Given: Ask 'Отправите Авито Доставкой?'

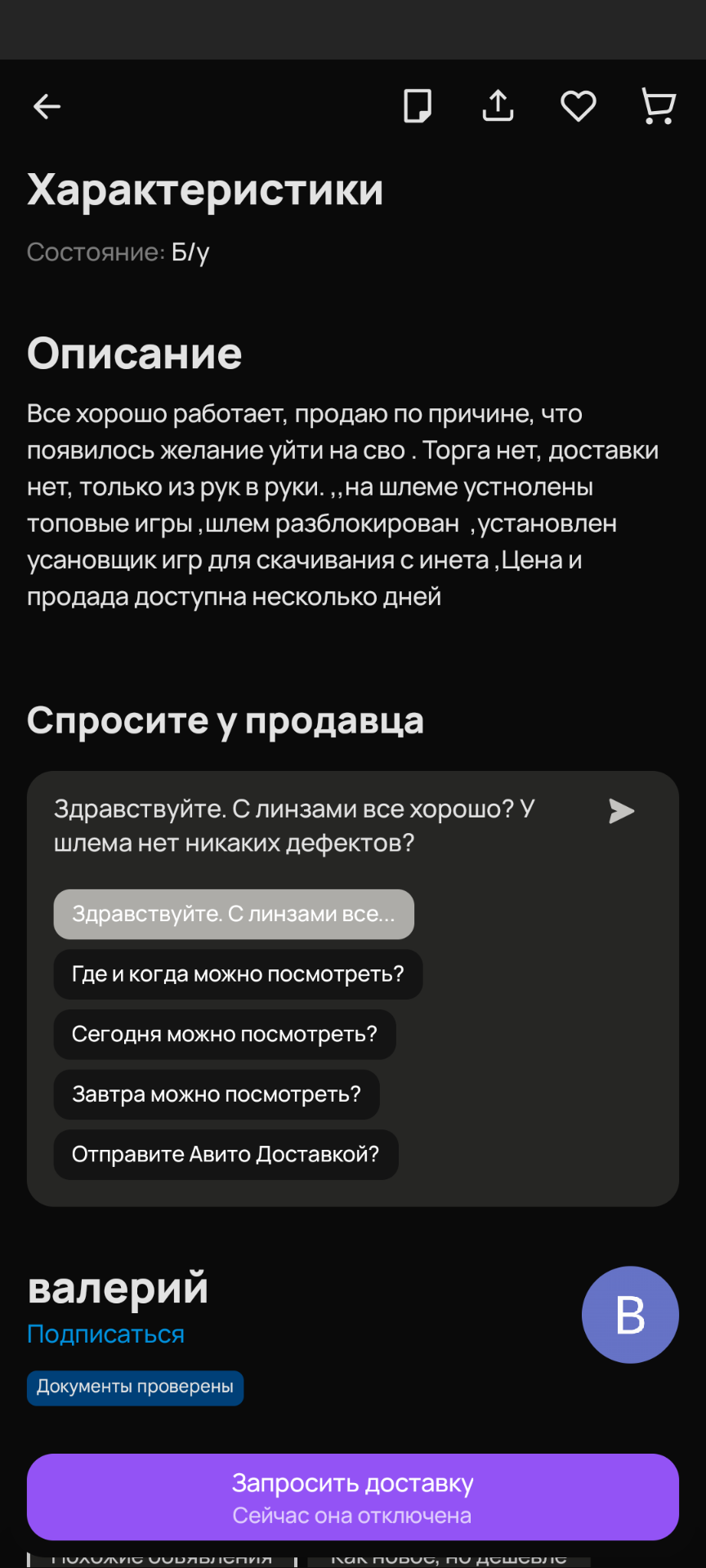Looking at the screenshot, I should pyautogui.click(x=226, y=1155).
